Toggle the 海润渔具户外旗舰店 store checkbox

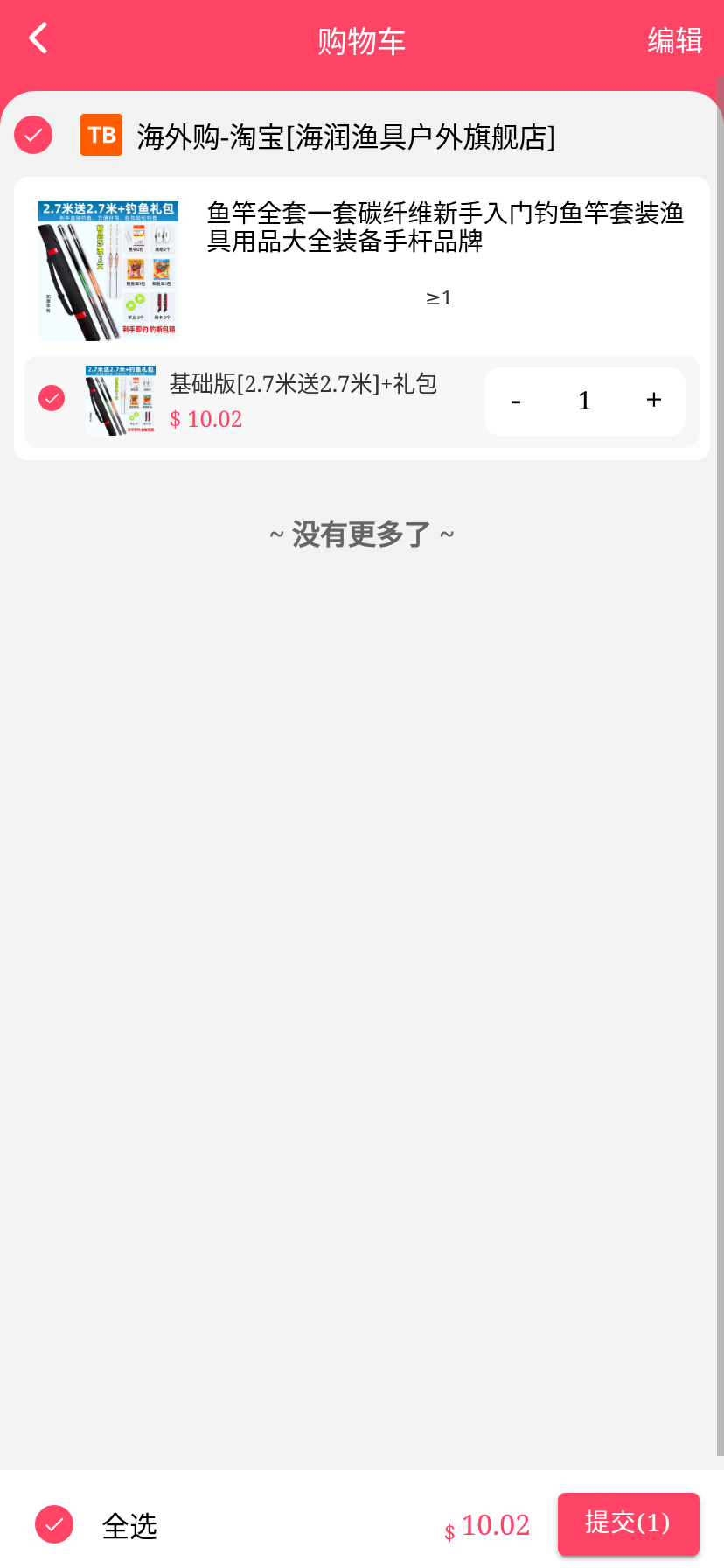click(33, 135)
